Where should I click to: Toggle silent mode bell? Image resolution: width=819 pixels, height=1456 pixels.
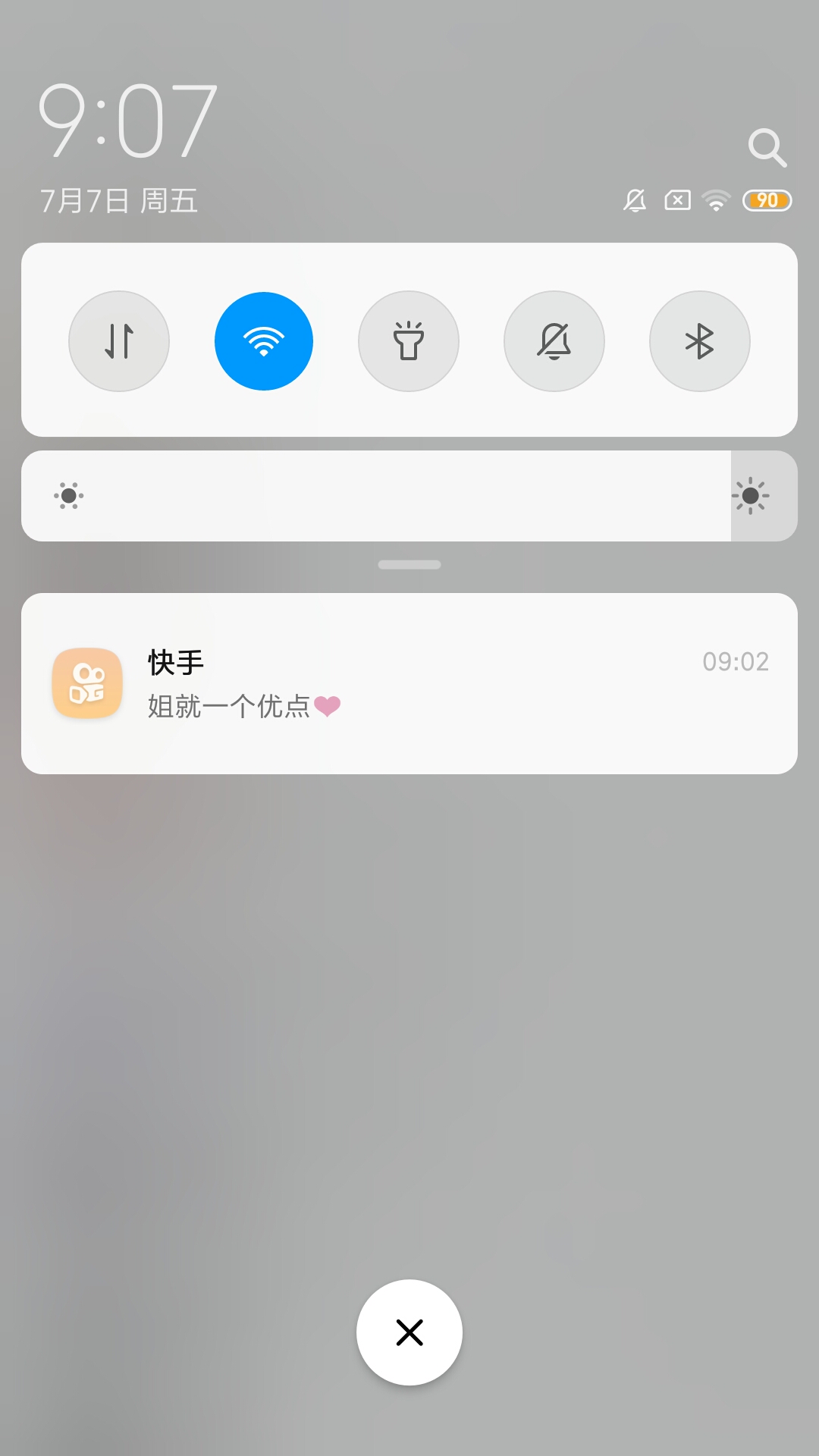554,341
